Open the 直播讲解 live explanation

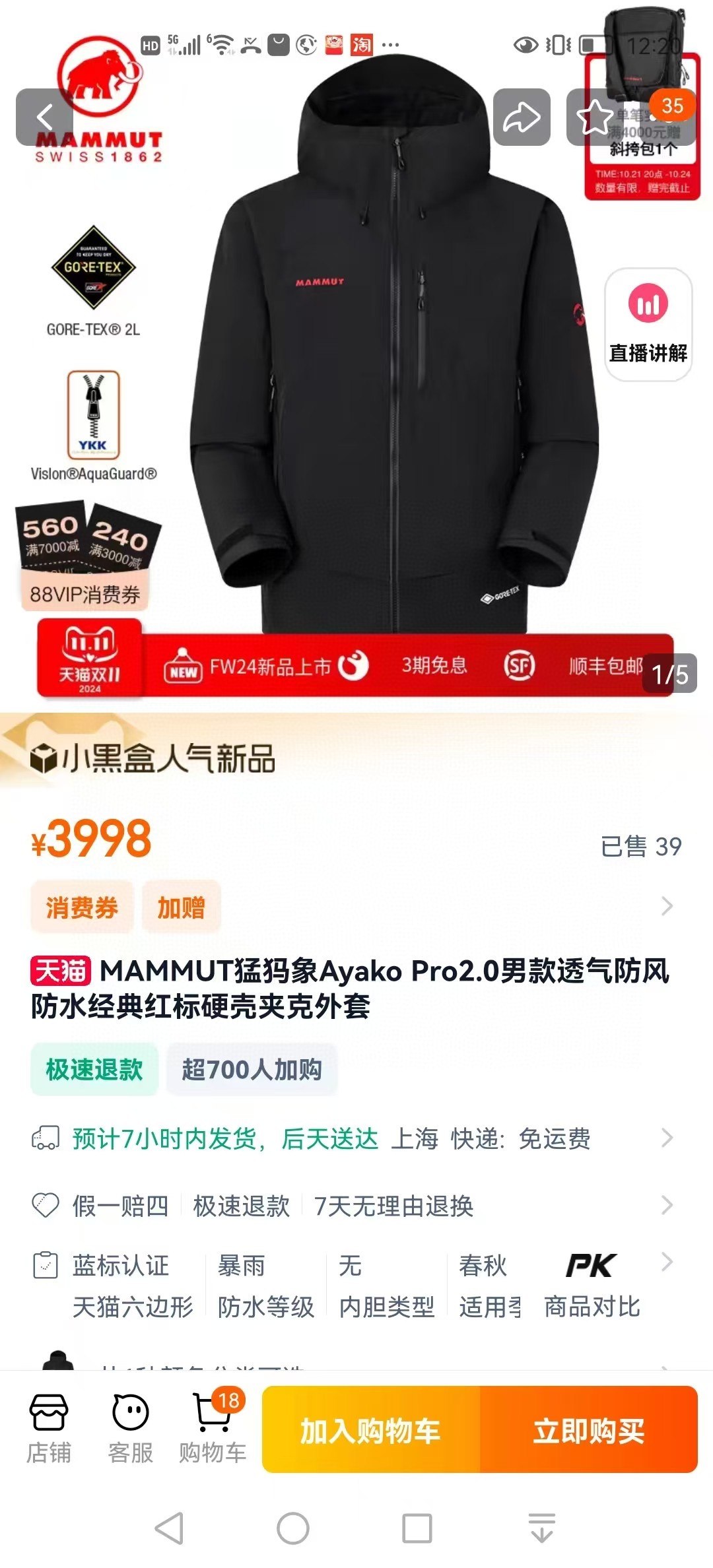(648, 324)
